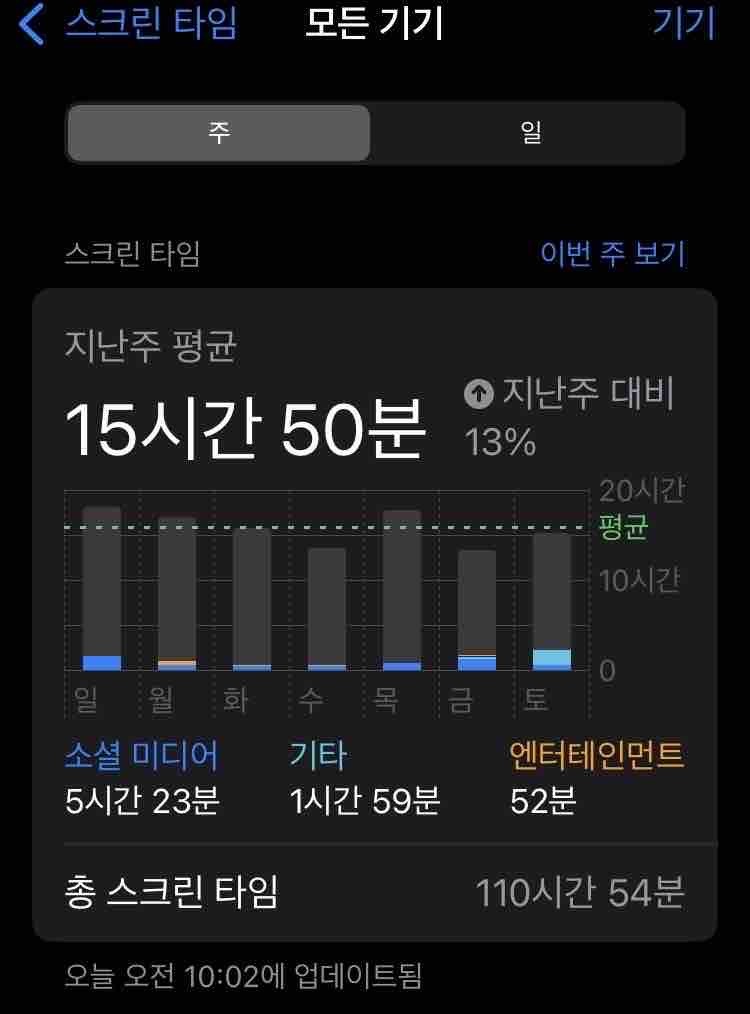Viewport: 750px width, 1014px height.
Task: Select the 목 (Thursday) bar in chart
Action: pos(402,591)
